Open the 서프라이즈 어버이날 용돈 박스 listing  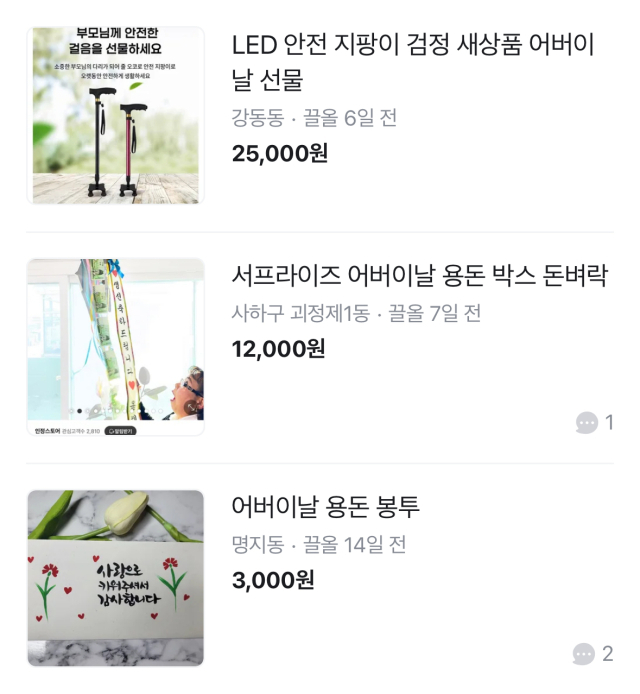pos(419,276)
